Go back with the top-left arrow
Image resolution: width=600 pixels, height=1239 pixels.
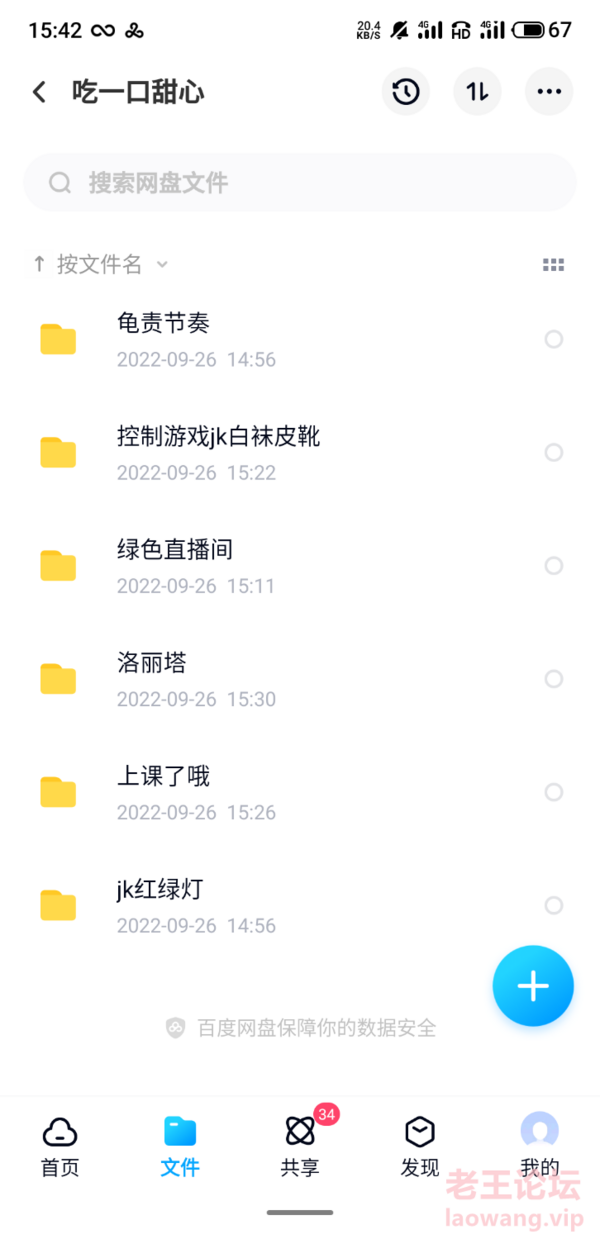click(x=39, y=92)
